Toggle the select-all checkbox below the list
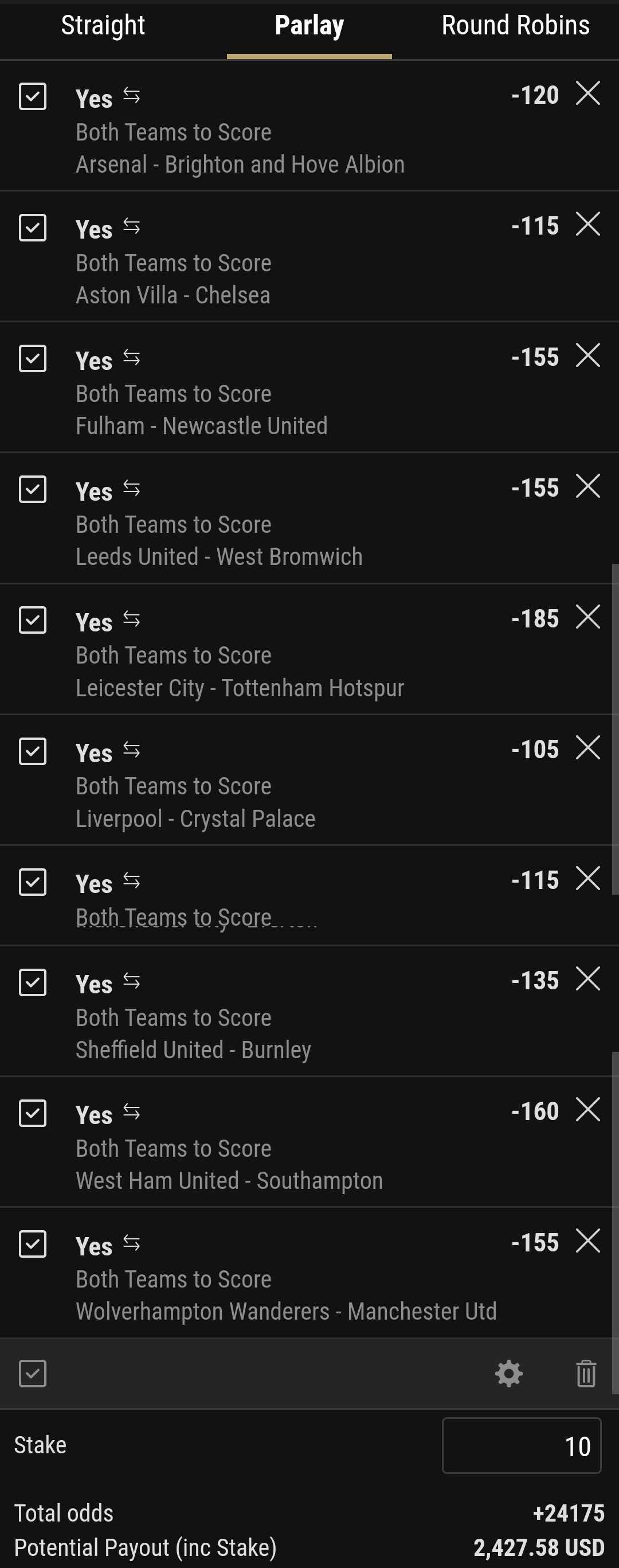 [33, 1374]
